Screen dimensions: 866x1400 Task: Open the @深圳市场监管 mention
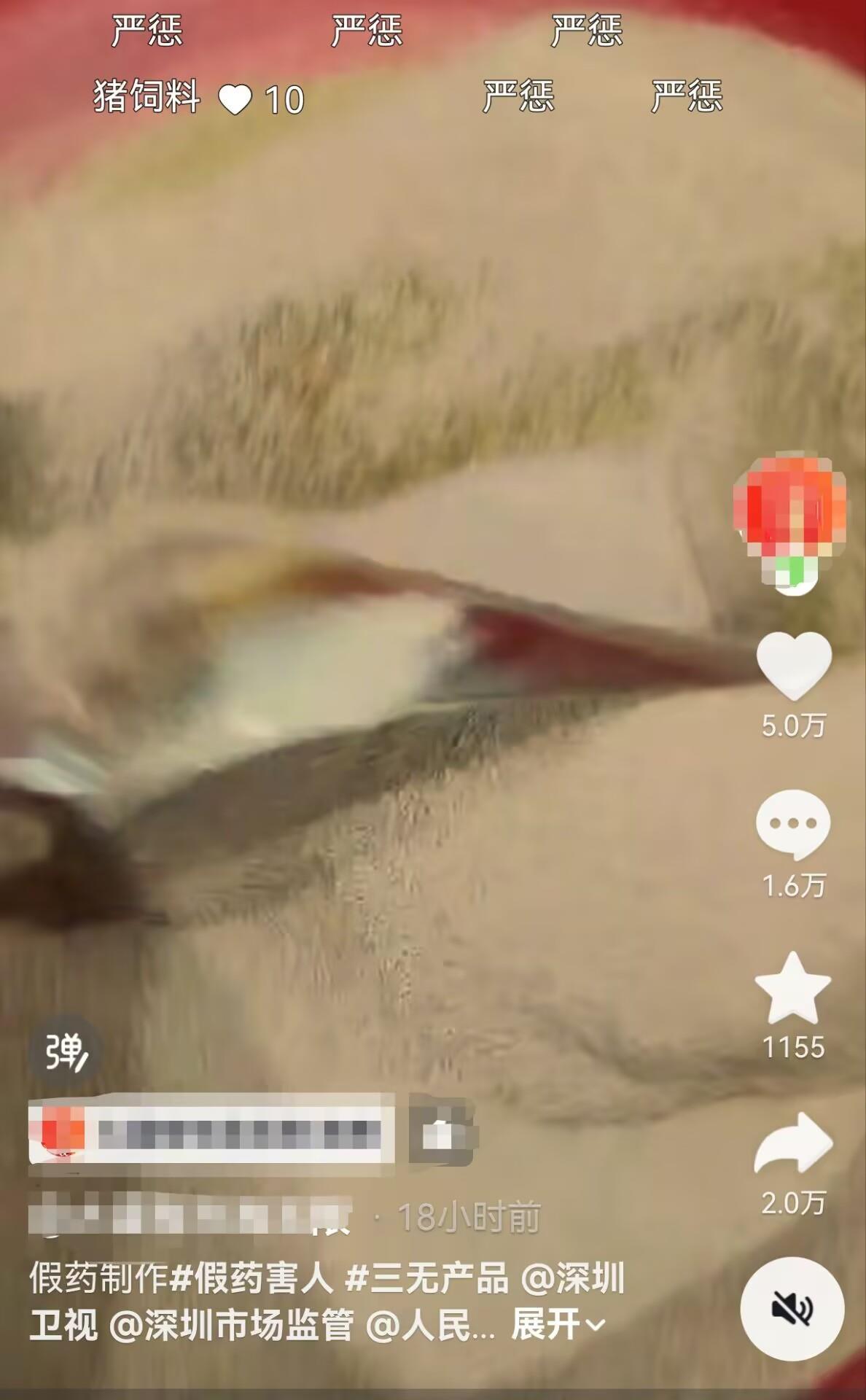point(232,1325)
